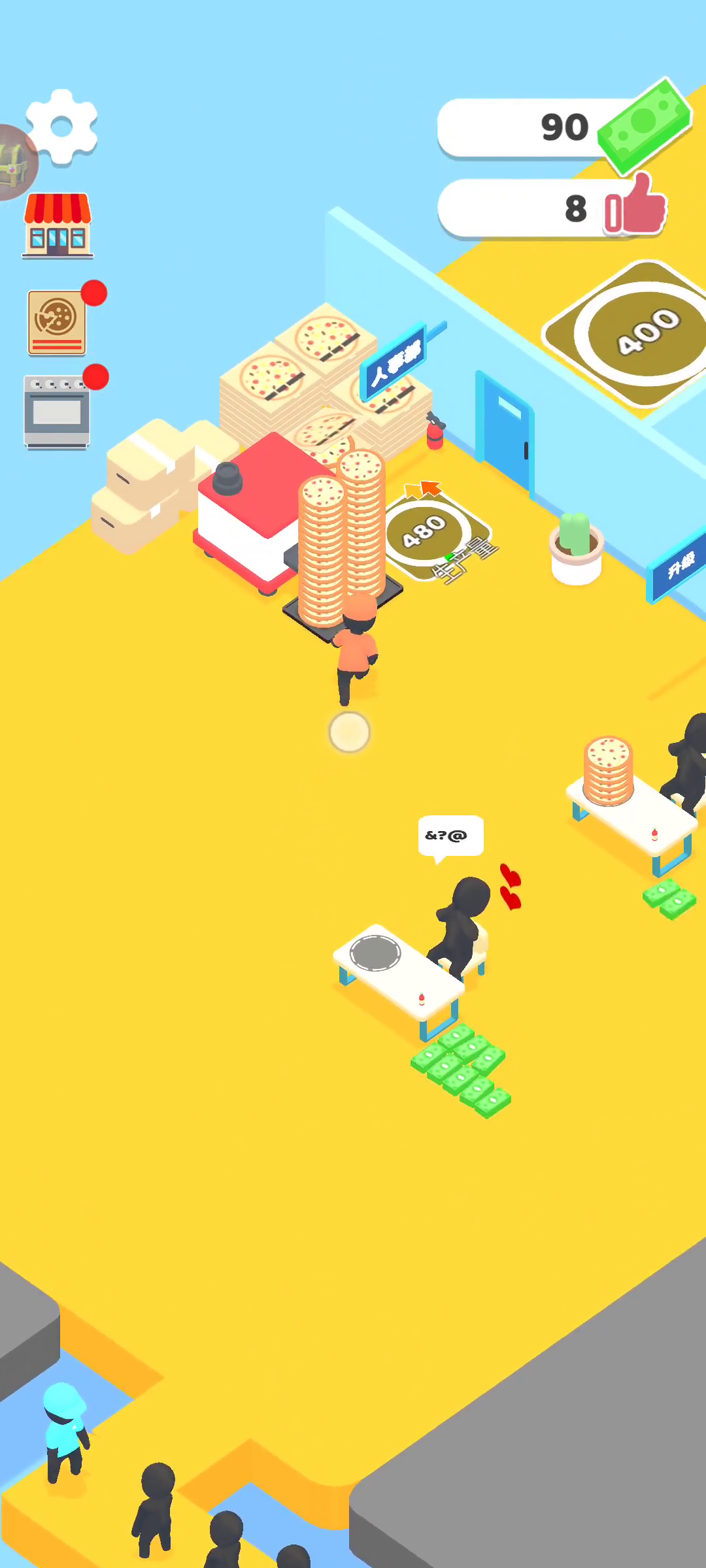706x1568 pixels.
Task: Open the treasure chest reward
Action: pyautogui.click(x=14, y=163)
